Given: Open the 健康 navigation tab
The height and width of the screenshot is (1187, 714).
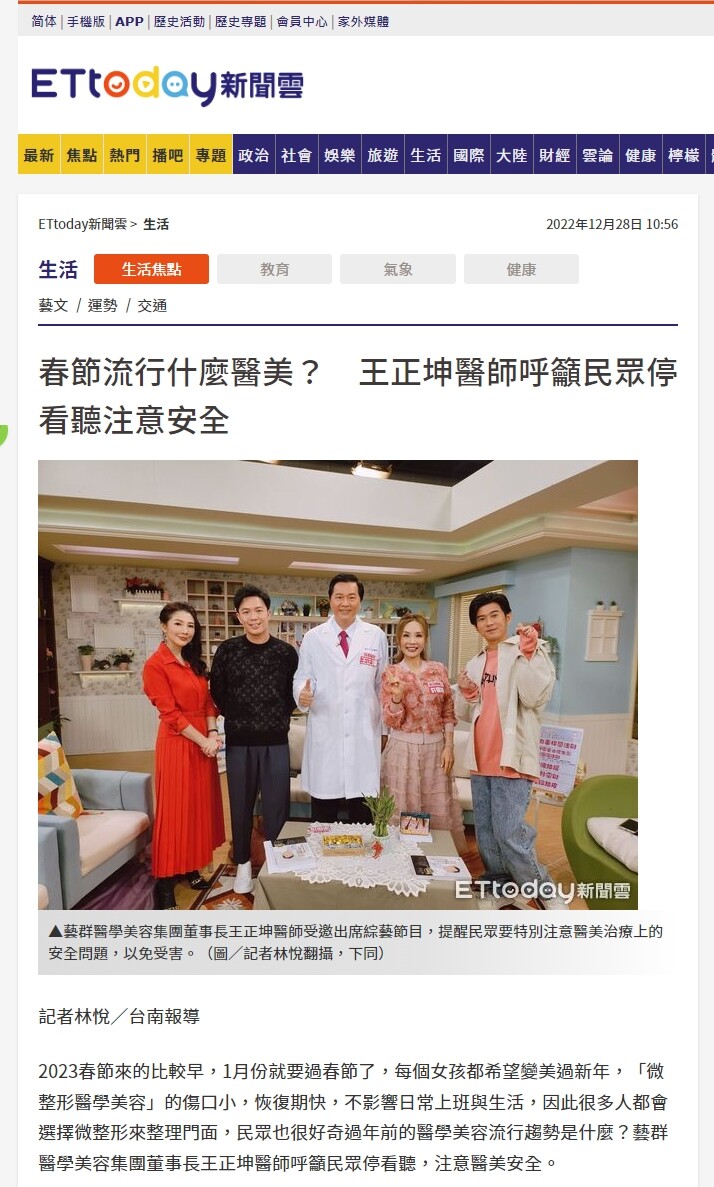Looking at the screenshot, I should click(x=640, y=155).
